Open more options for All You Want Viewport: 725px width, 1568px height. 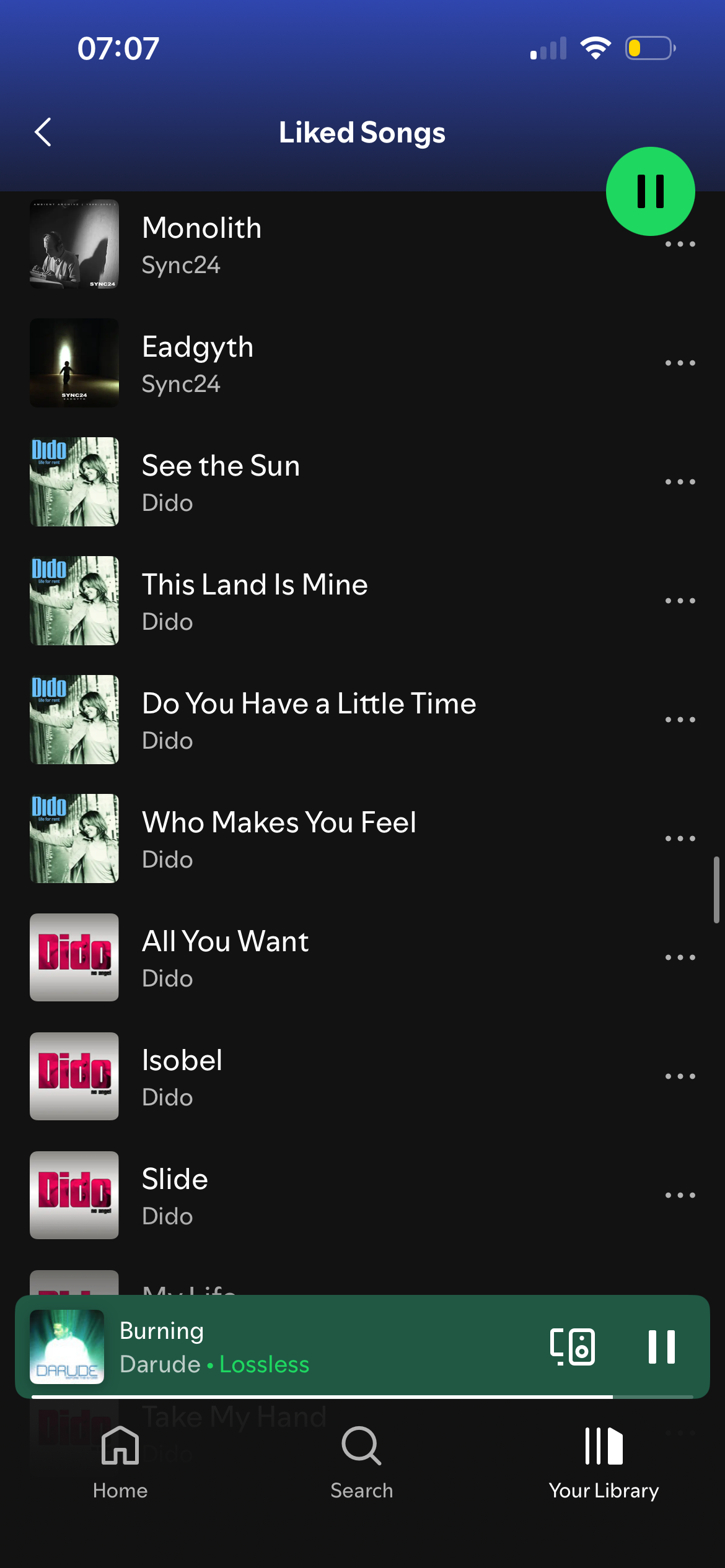[680, 958]
